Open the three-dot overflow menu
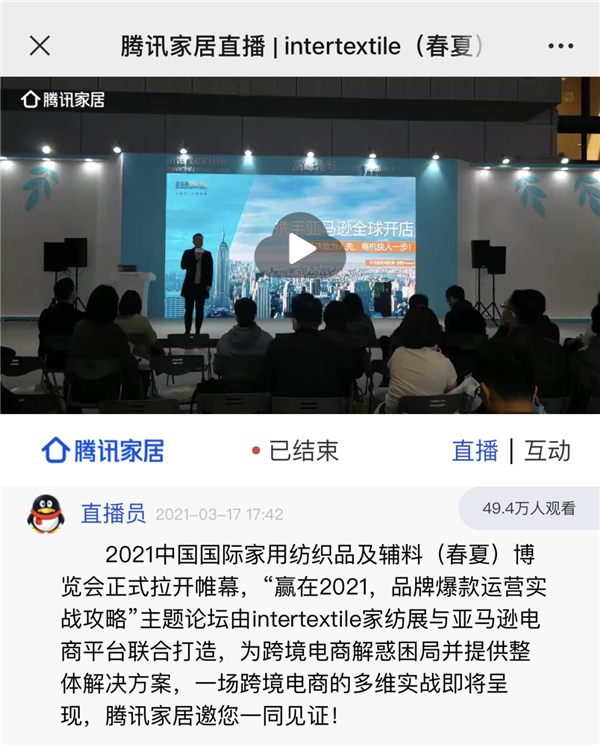This screenshot has width=600, height=746. (x=561, y=46)
